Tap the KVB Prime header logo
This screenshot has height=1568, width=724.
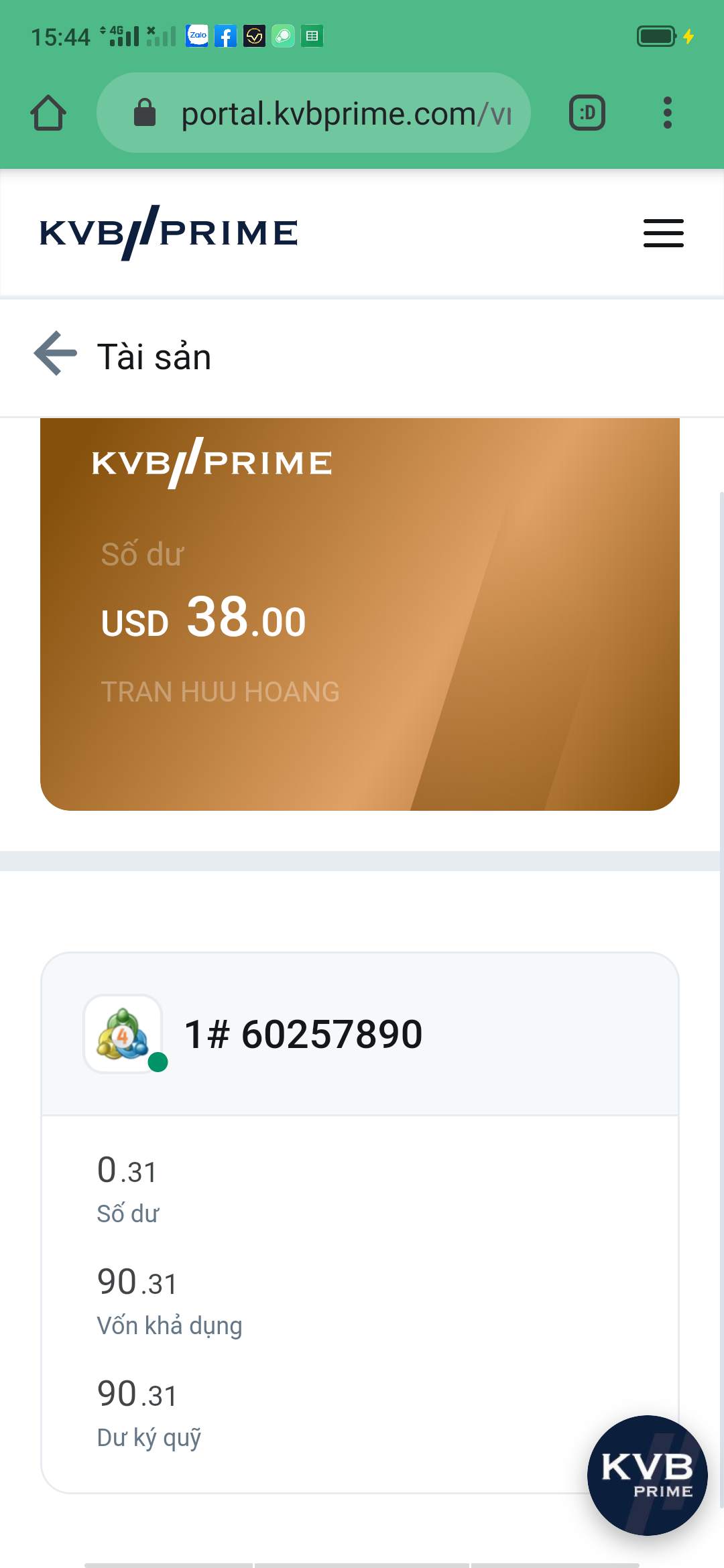169,233
